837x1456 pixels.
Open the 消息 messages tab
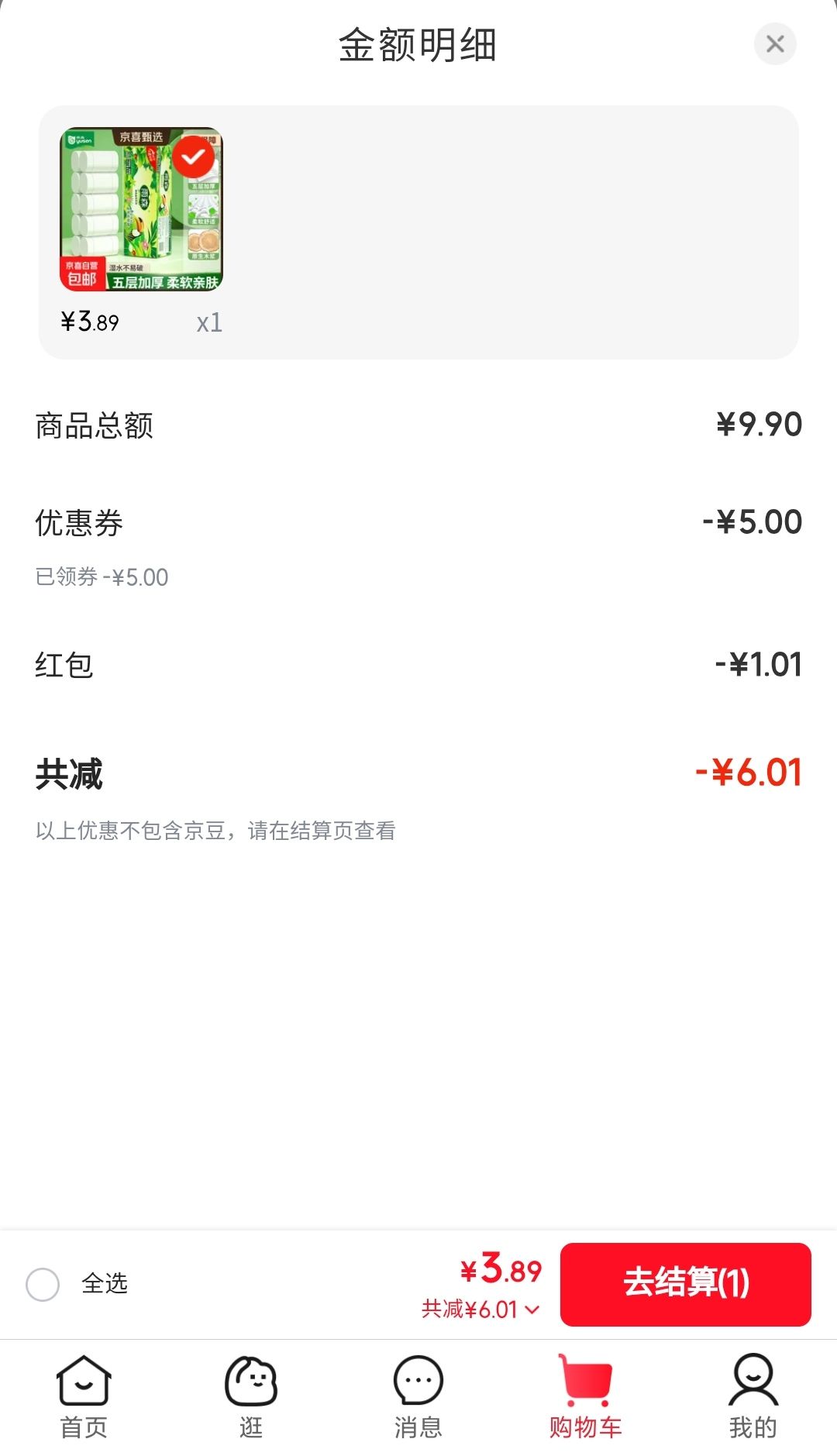(418, 1396)
